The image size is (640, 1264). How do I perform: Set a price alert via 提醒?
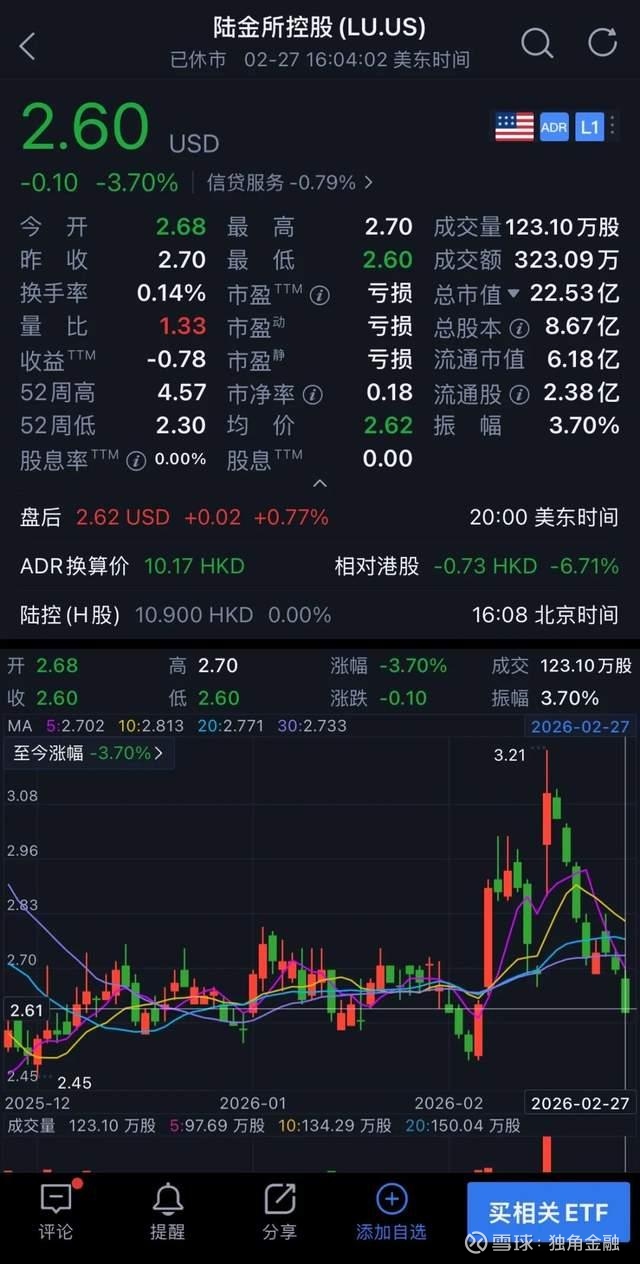pyautogui.click(x=168, y=1211)
